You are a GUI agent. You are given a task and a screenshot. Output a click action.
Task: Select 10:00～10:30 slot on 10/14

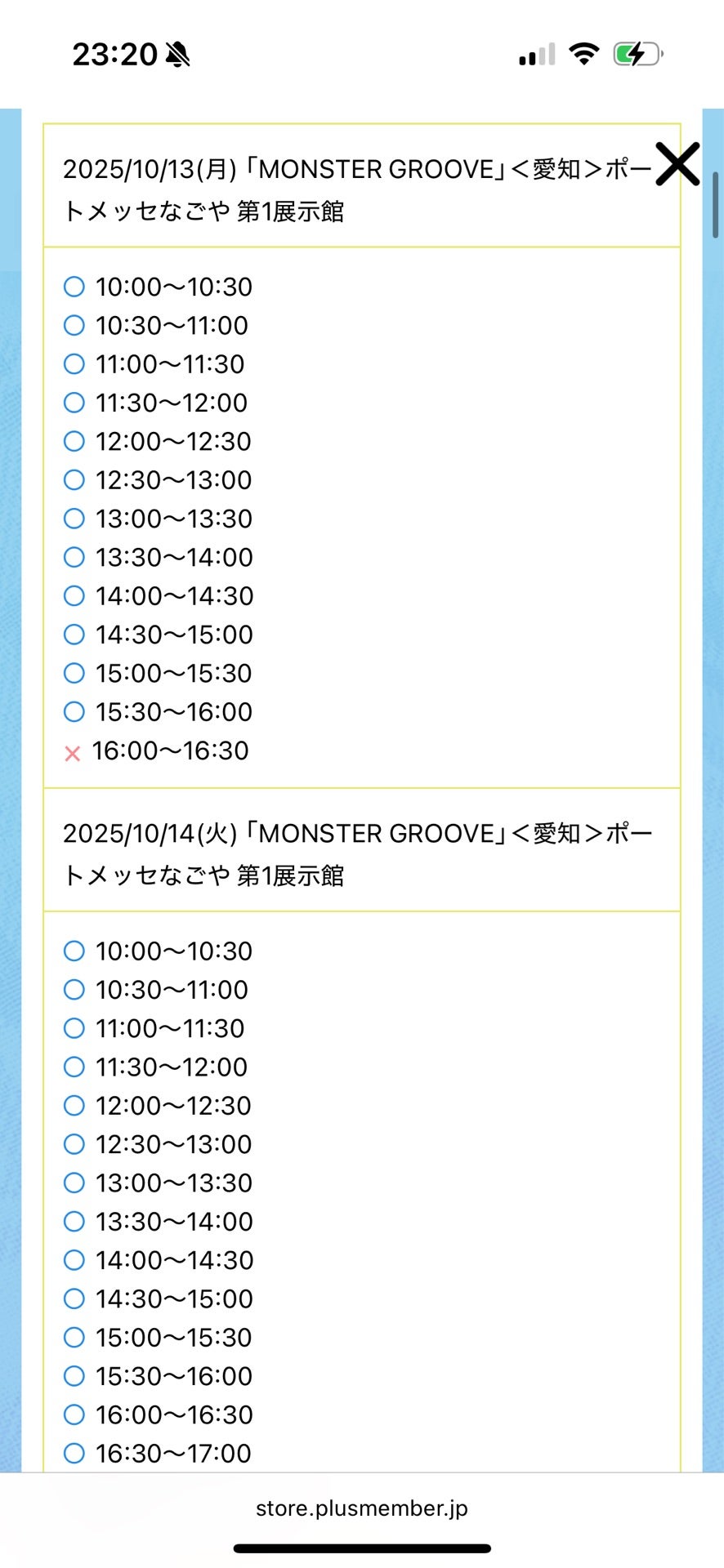pyautogui.click(x=74, y=951)
